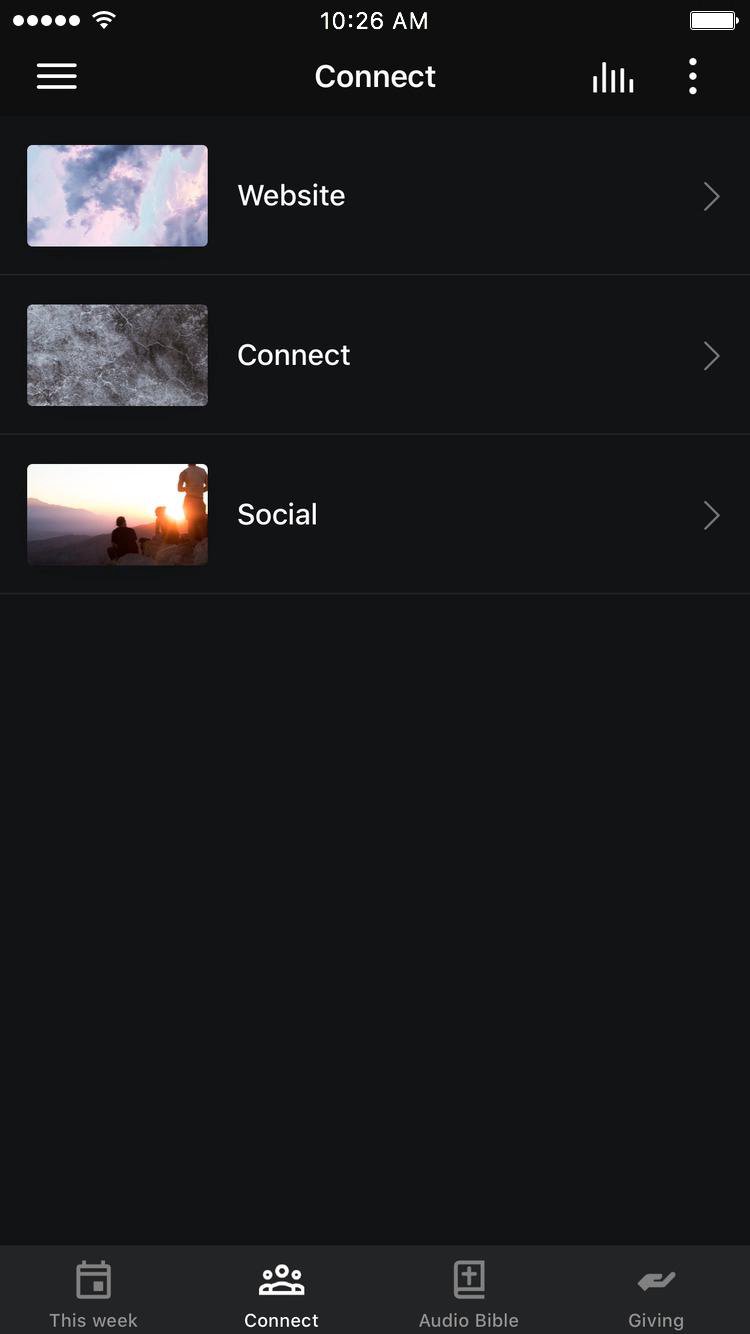
Task: Open the Website row
Action: point(375,196)
